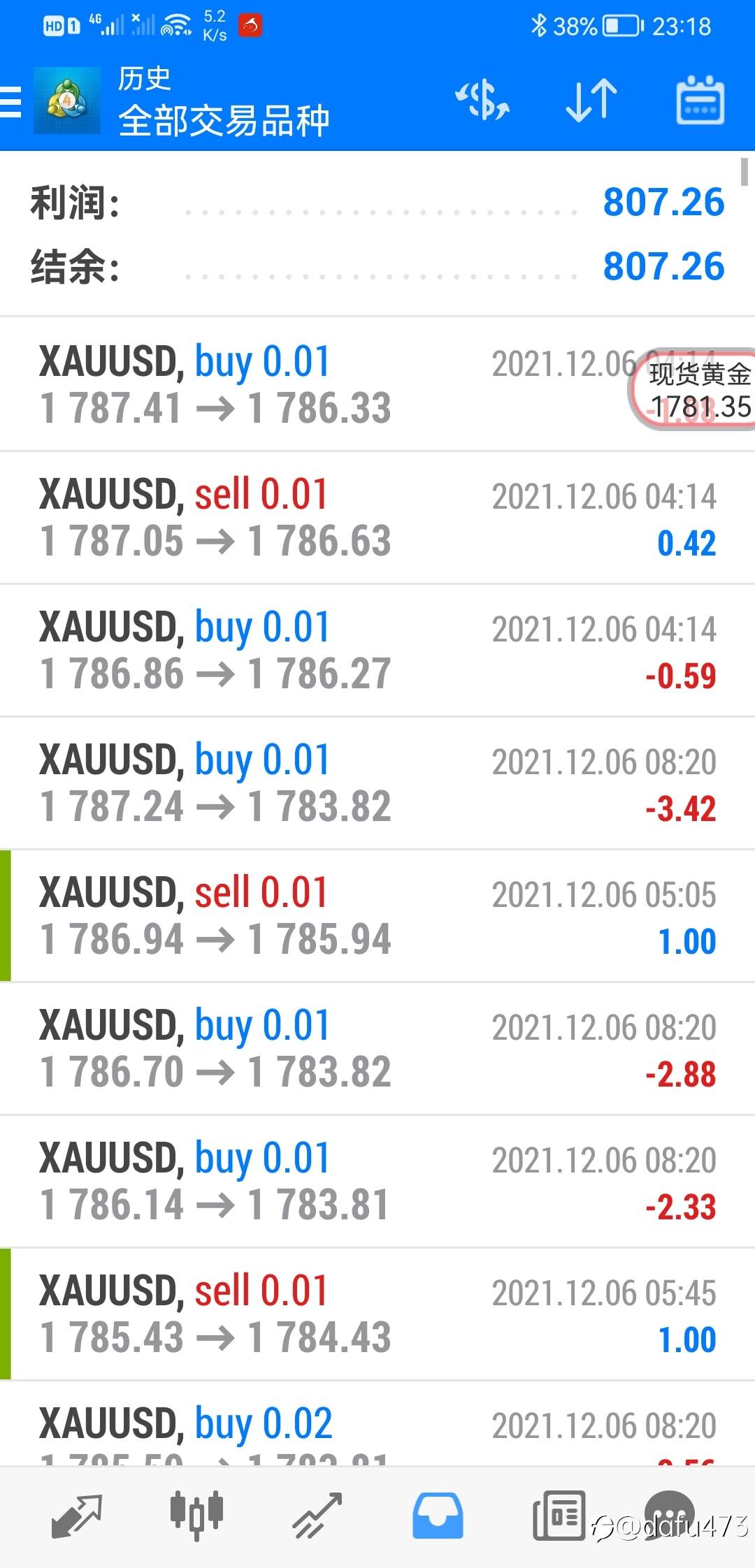Viewport: 755px width, 1568px height.
Task: Open the symbol filter with dollar icon
Action: click(x=482, y=101)
